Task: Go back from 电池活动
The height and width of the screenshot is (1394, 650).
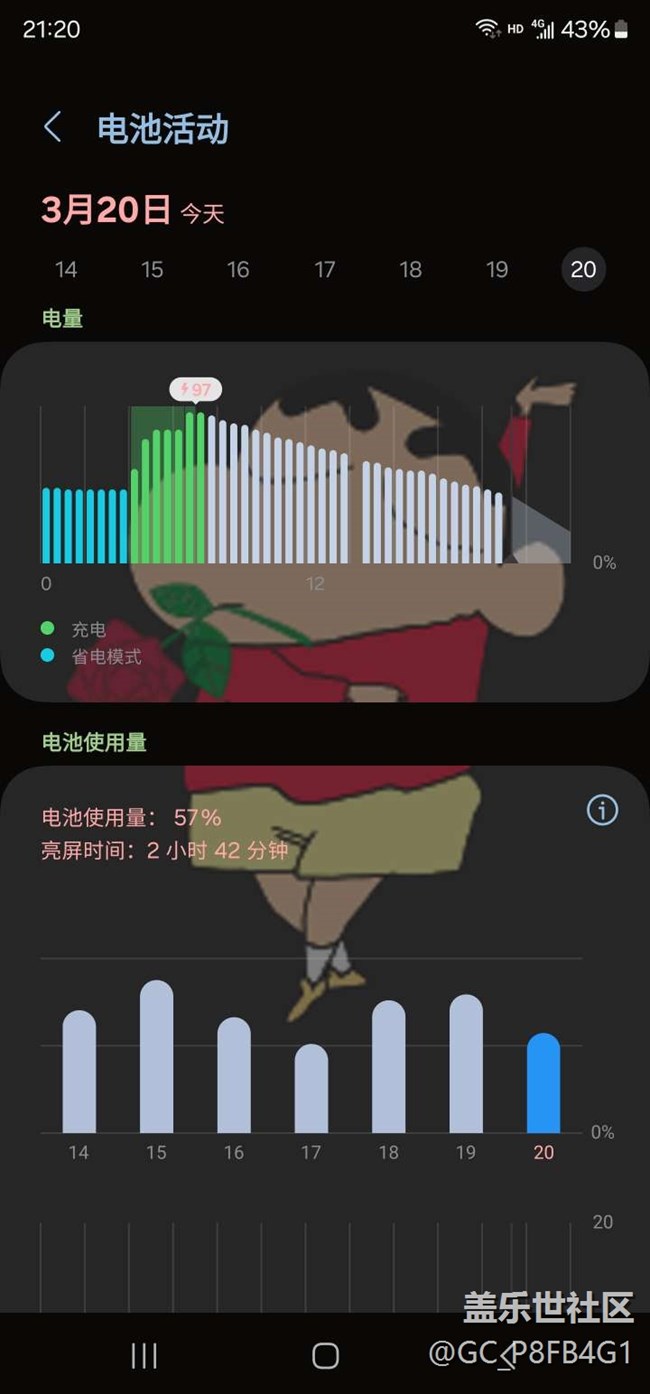Action: pyautogui.click(x=53, y=128)
